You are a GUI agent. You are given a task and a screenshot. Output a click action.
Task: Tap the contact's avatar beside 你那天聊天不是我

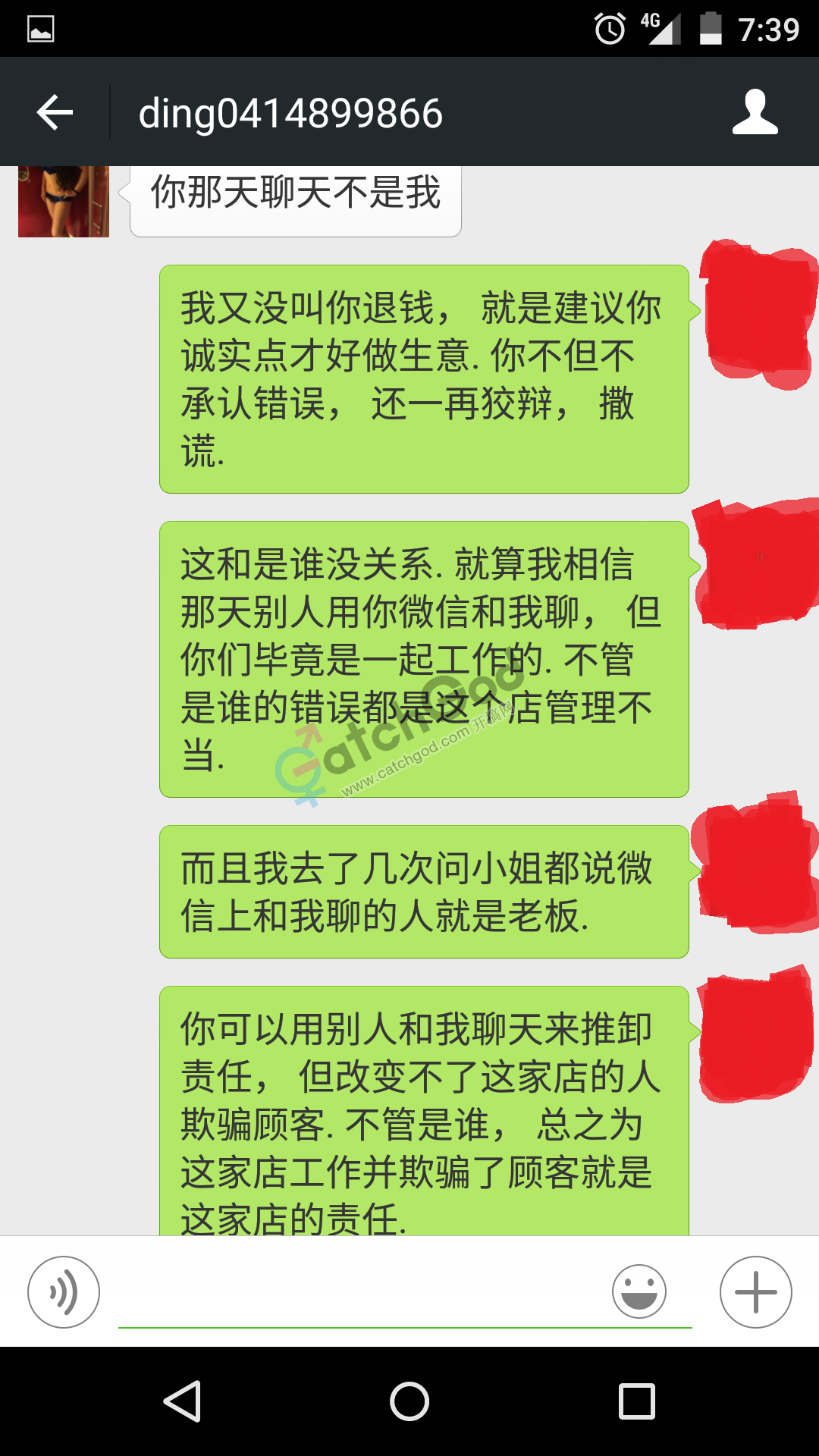point(64,201)
